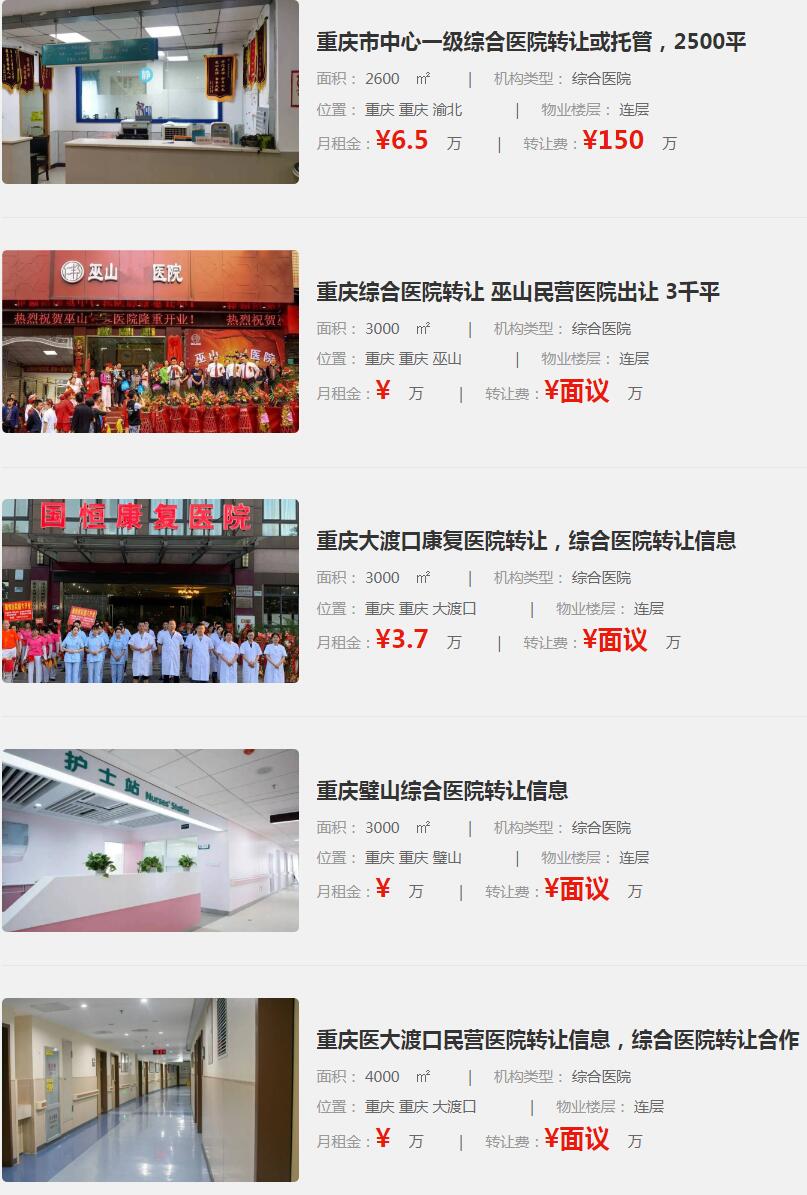Viewport: 807px width, 1195px height.
Task: View the 巫山医院 opening ceremony photo
Action: [x=150, y=341]
